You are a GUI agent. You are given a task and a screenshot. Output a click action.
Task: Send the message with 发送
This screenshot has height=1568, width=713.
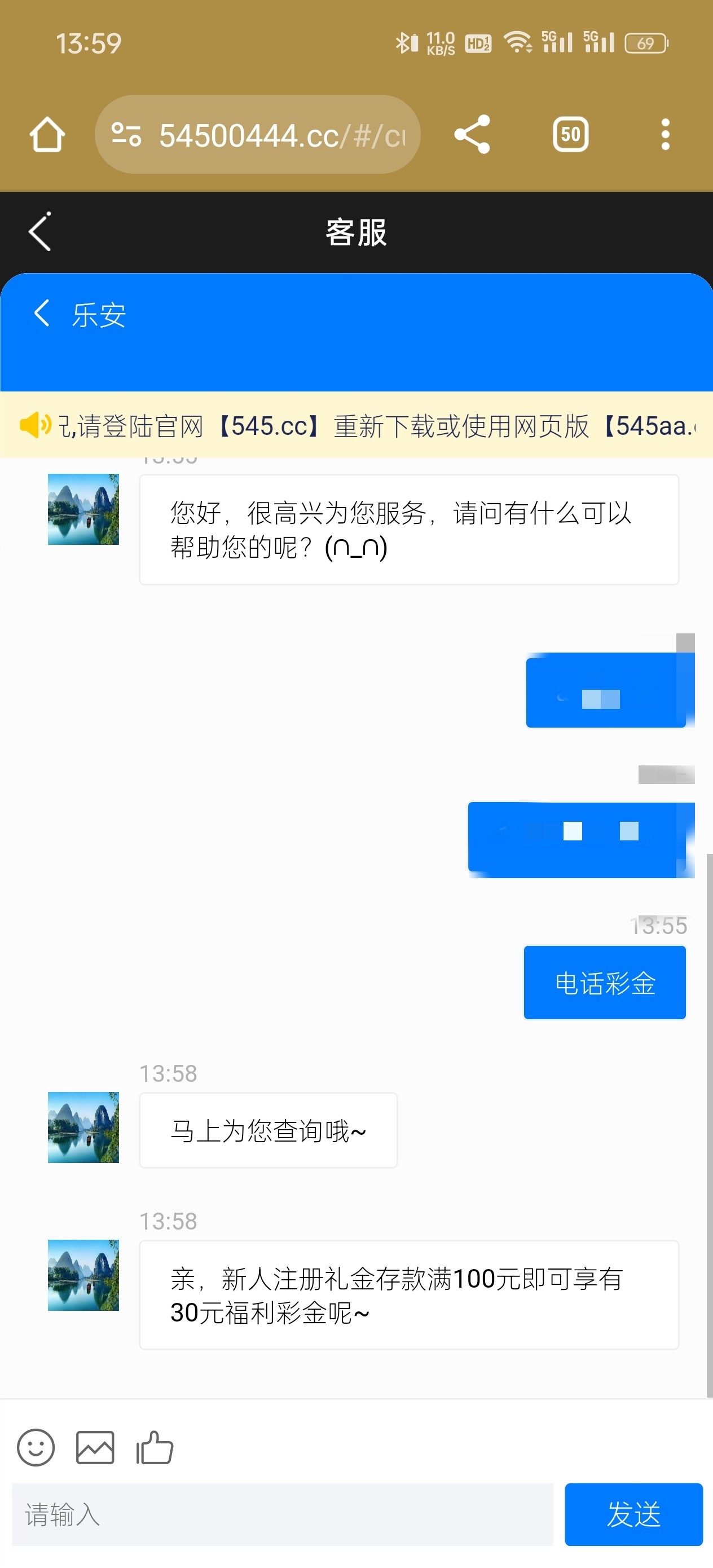click(x=633, y=1514)
